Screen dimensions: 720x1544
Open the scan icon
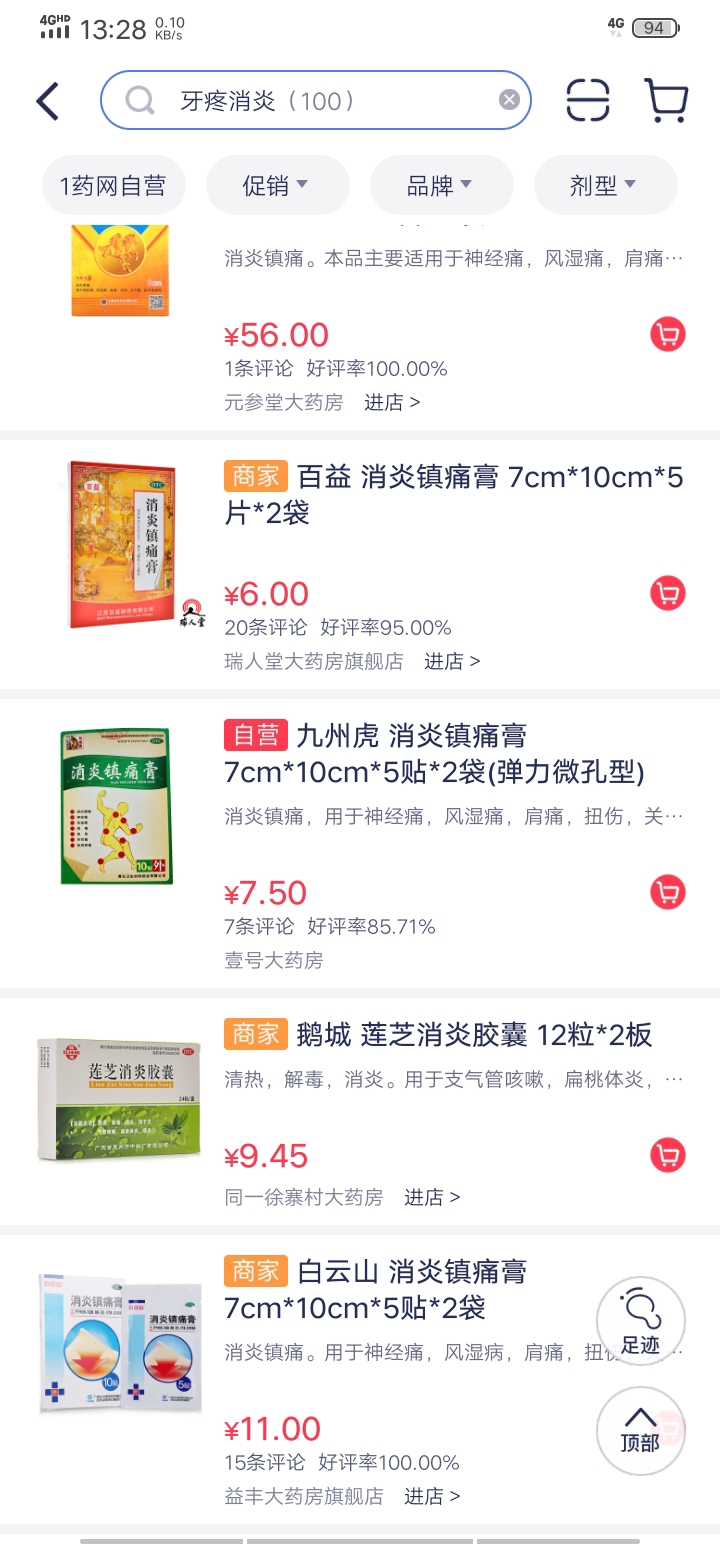pyautogui.click(x=588, y=101)
